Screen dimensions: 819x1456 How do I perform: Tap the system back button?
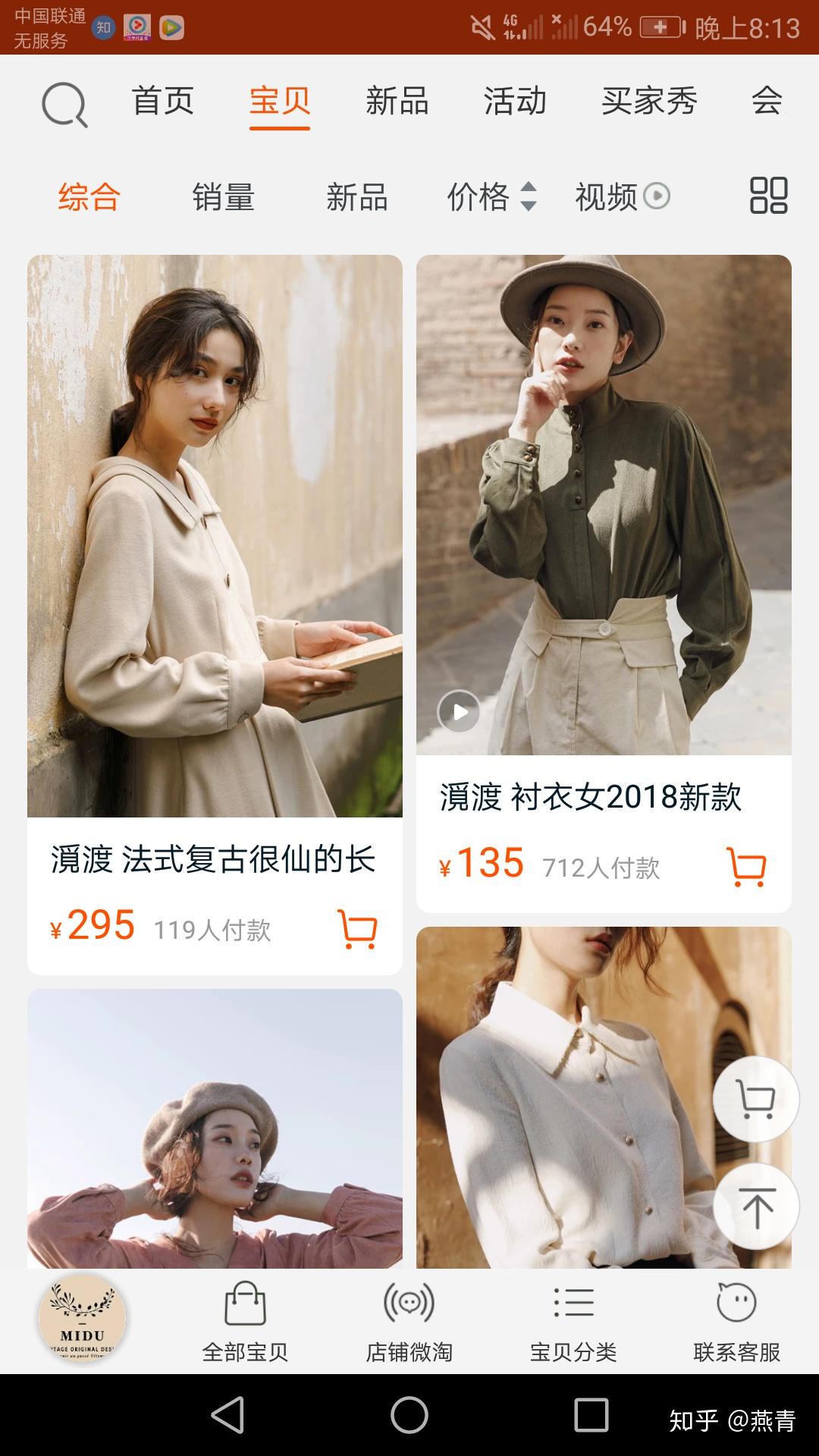(227, 1415)
